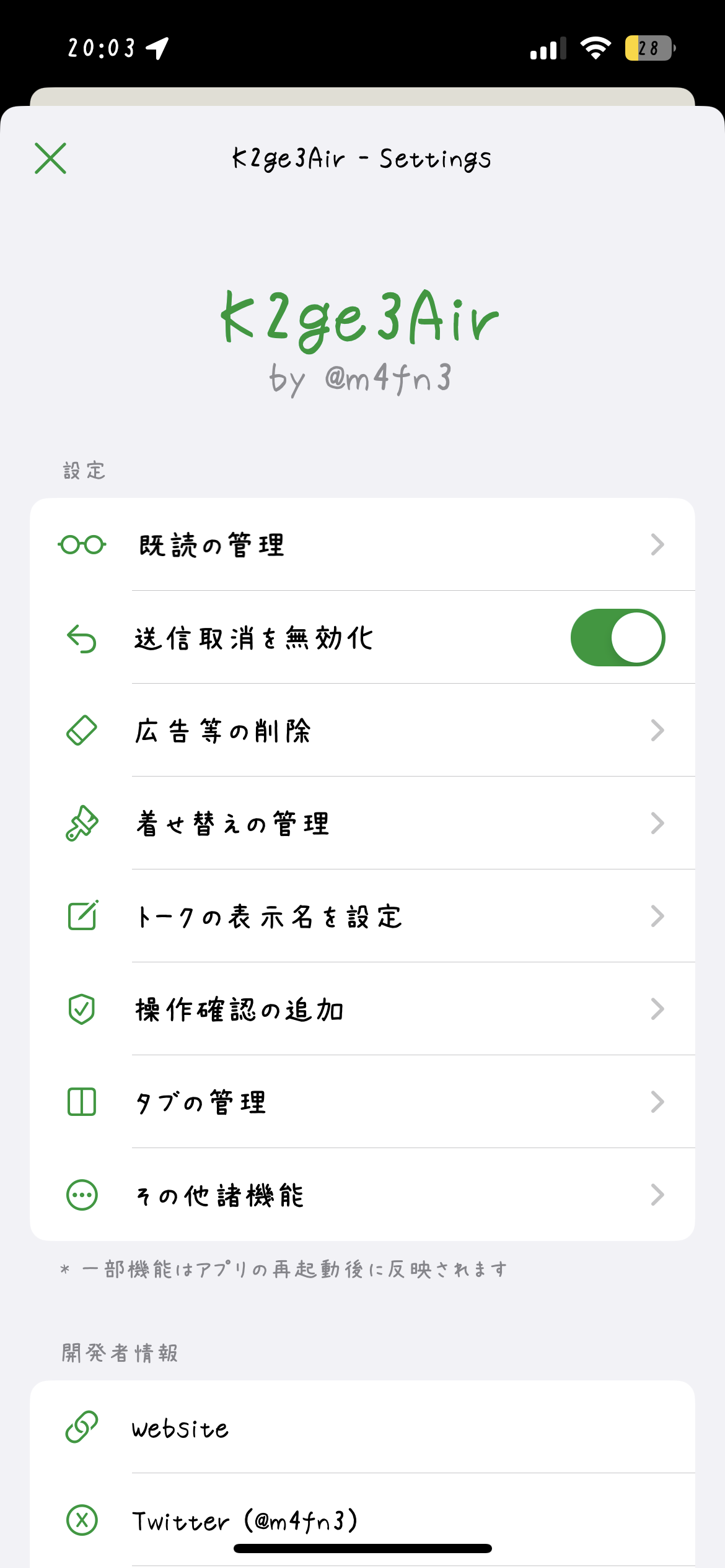Open トークの表示名を設定
This screenshot has width=725, height=1568.
362,917
